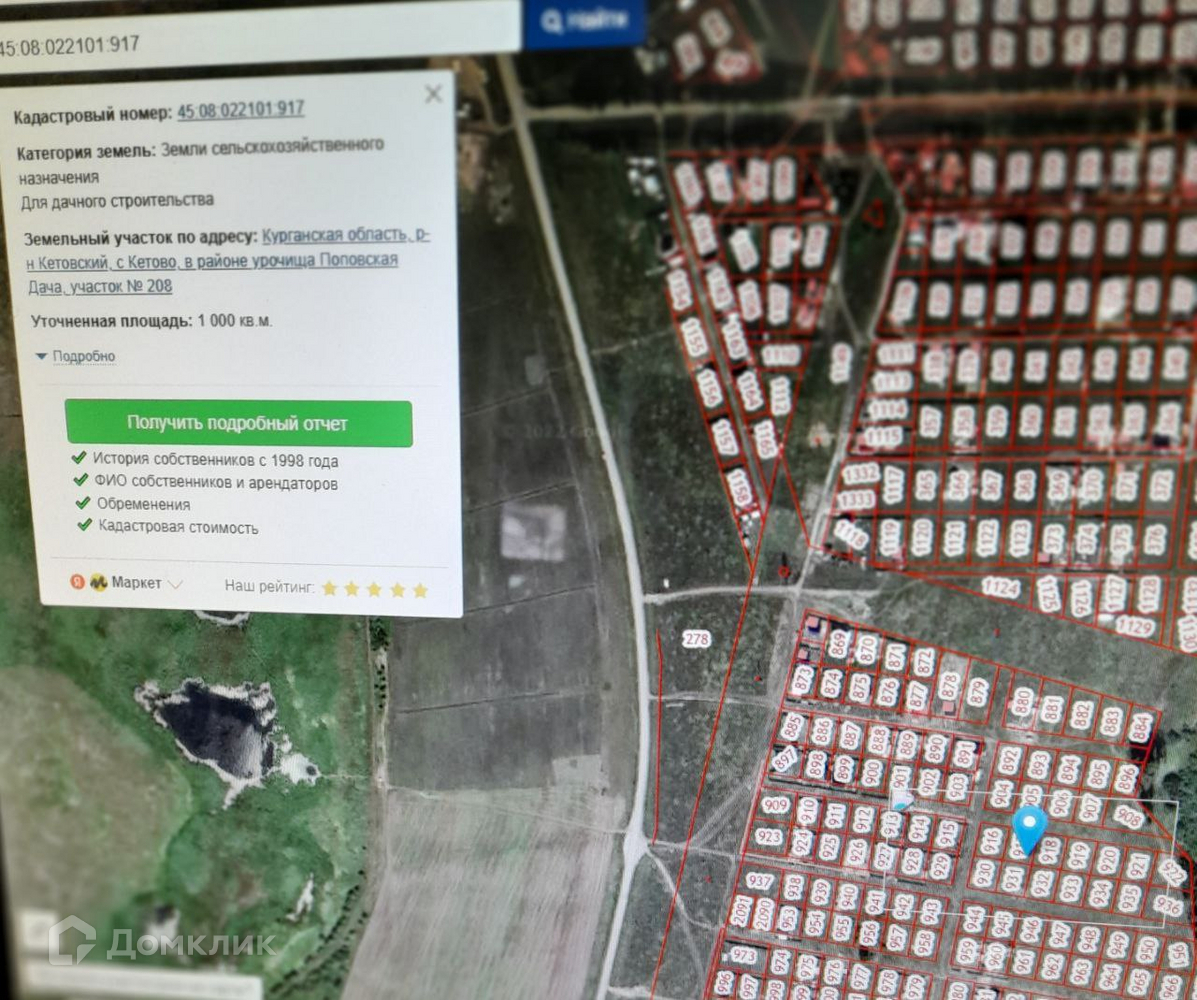The height and width of the screenshot is (1000, 1197).
Task: Select parcel 278 on the map
Action: pyautogui.click(x=696, y=639)
